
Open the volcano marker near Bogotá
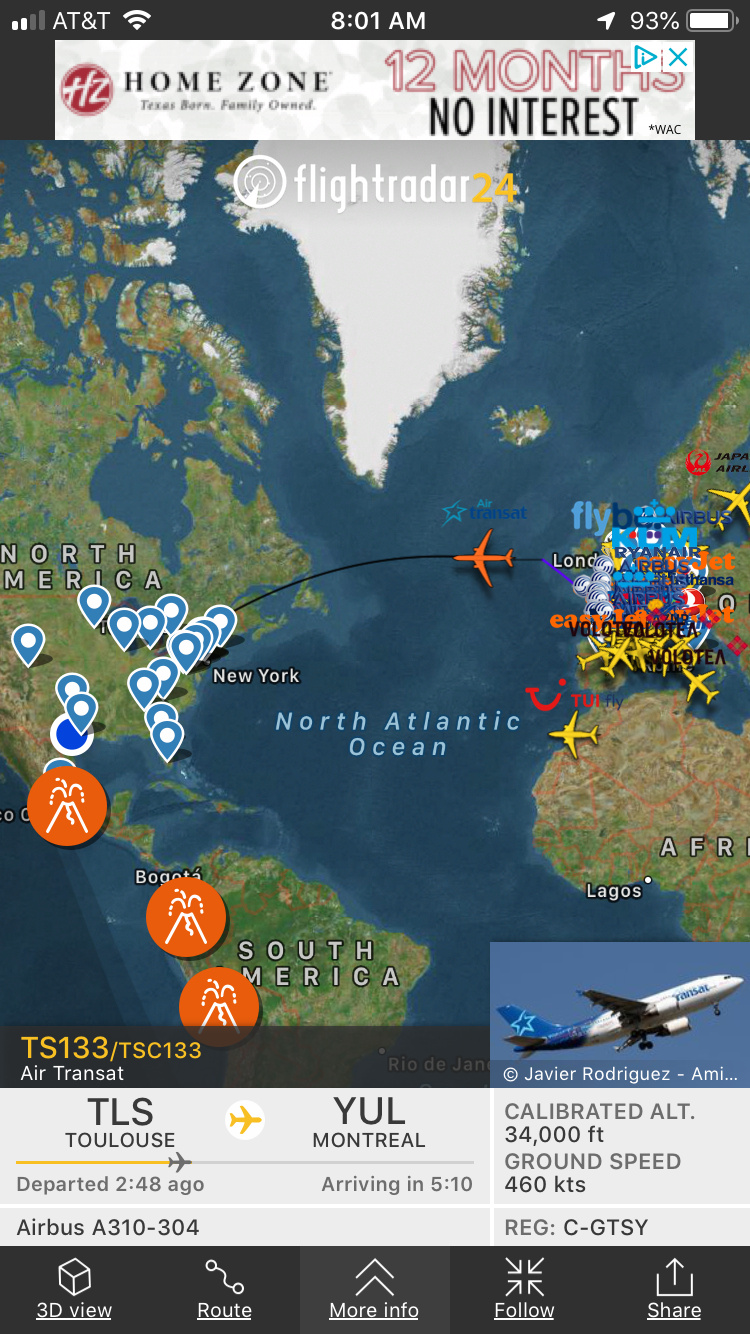coord(186,916)
